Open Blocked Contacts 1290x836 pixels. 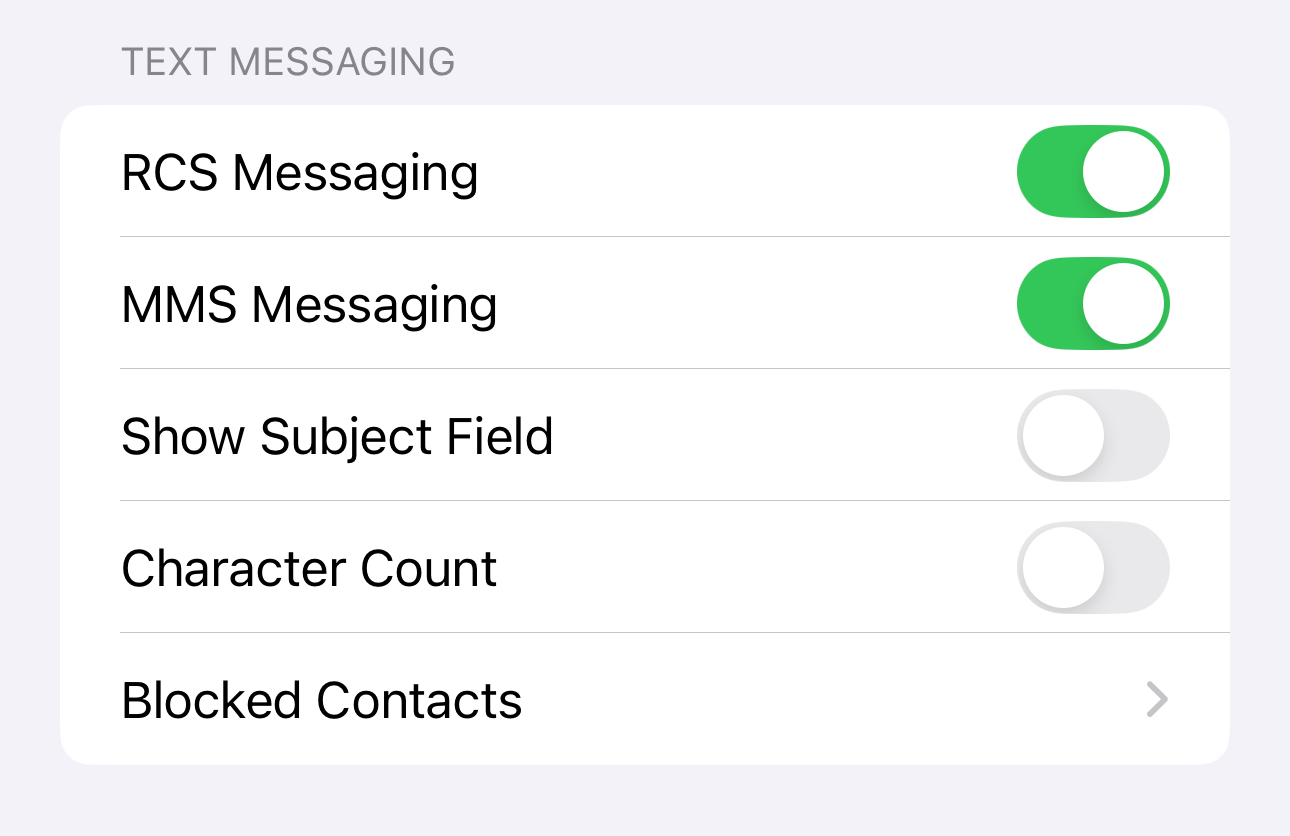point(644,700)
